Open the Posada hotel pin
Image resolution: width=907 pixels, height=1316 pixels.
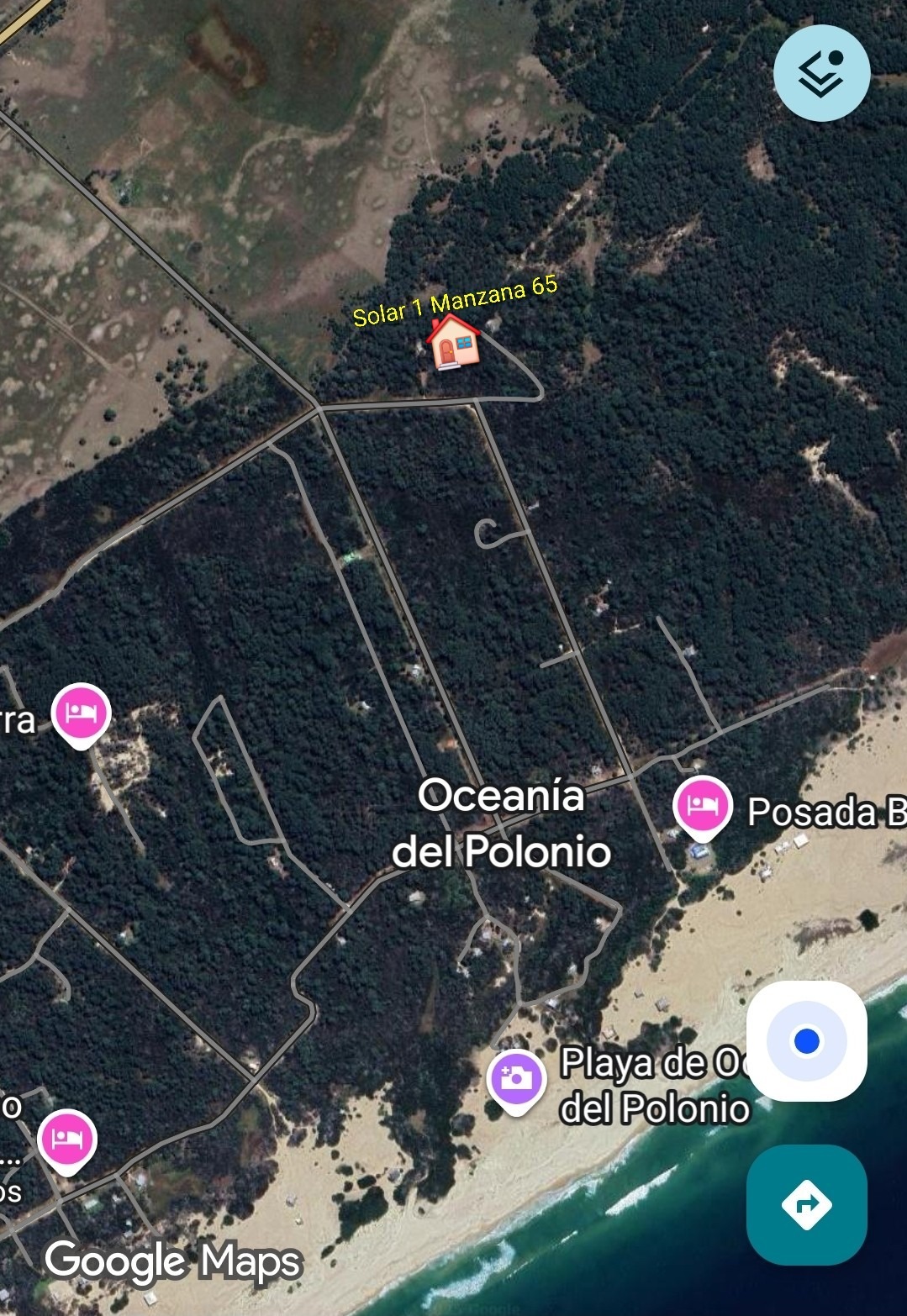click(x=703, y=807)
